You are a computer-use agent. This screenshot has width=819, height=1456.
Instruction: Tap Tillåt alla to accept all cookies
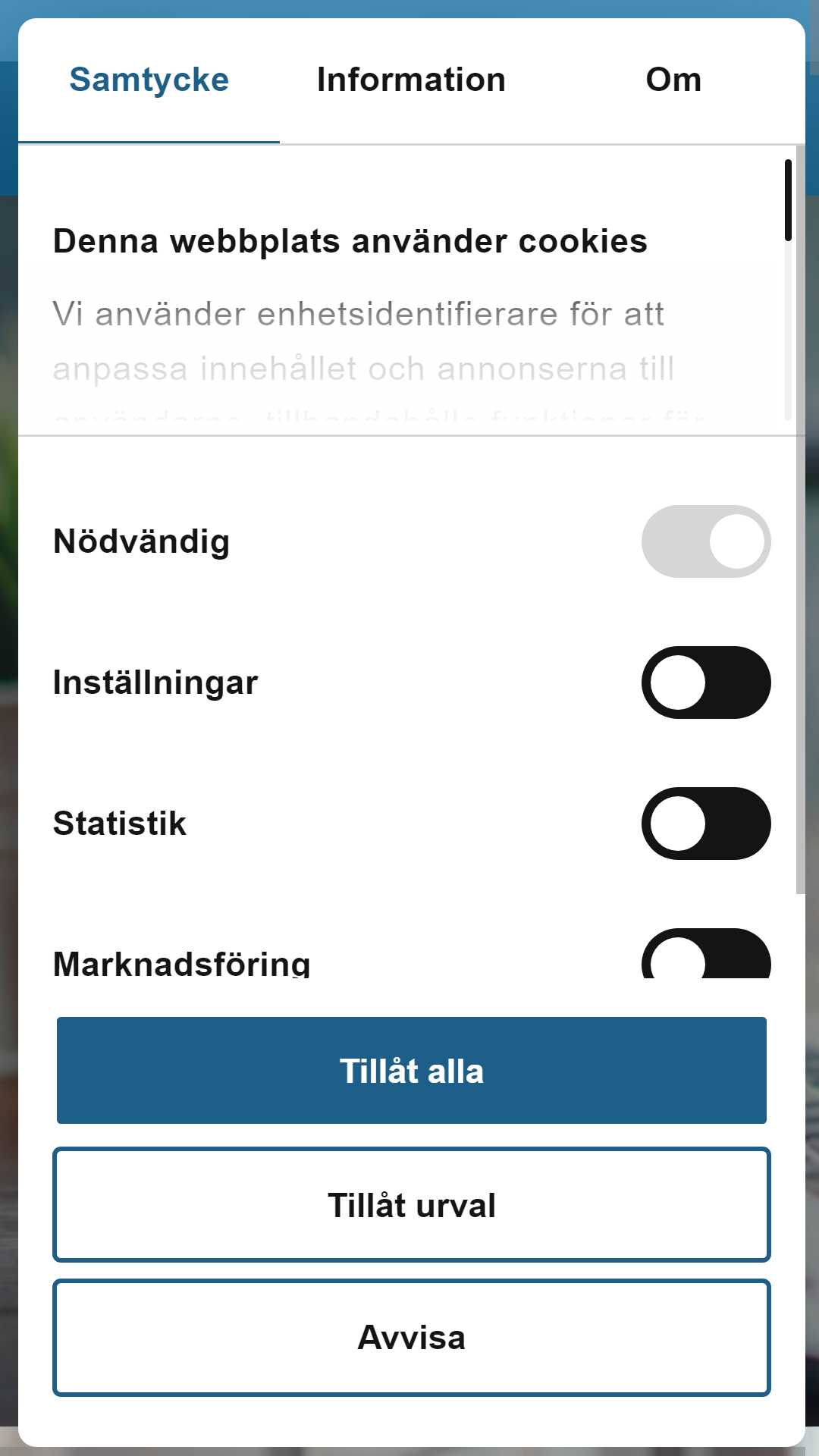coord(412,1071)
